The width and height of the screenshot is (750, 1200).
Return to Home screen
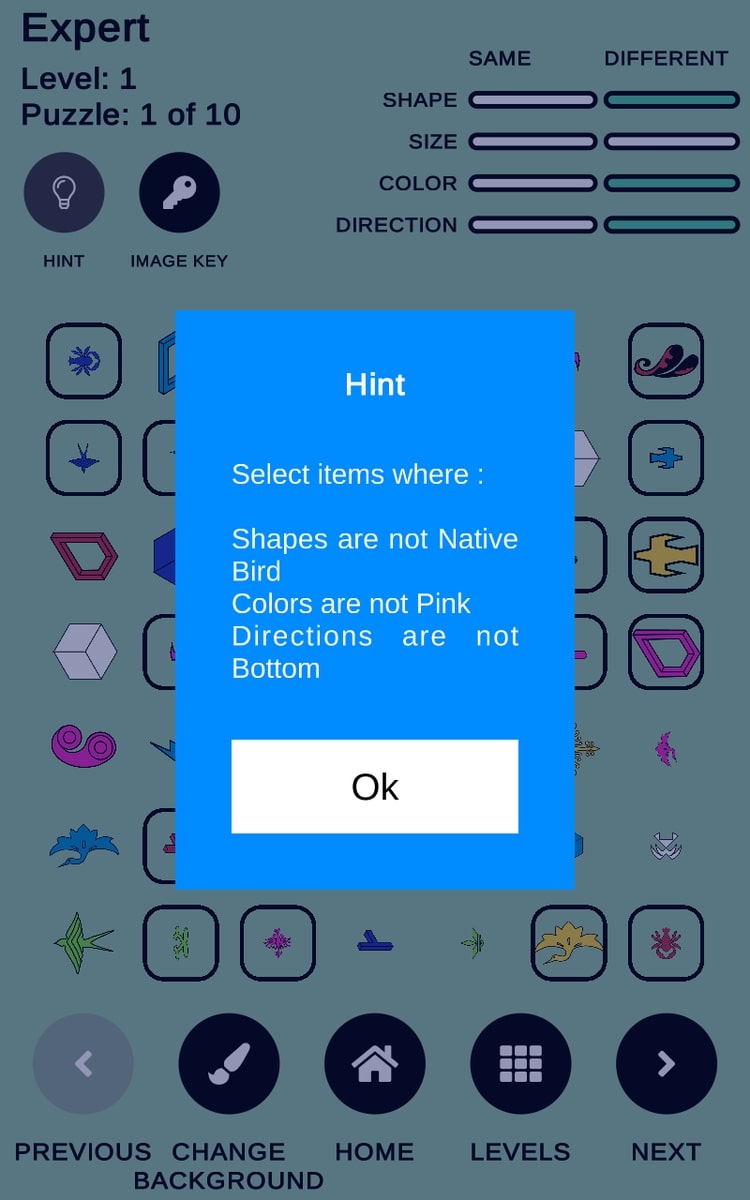click(374, 1063)
